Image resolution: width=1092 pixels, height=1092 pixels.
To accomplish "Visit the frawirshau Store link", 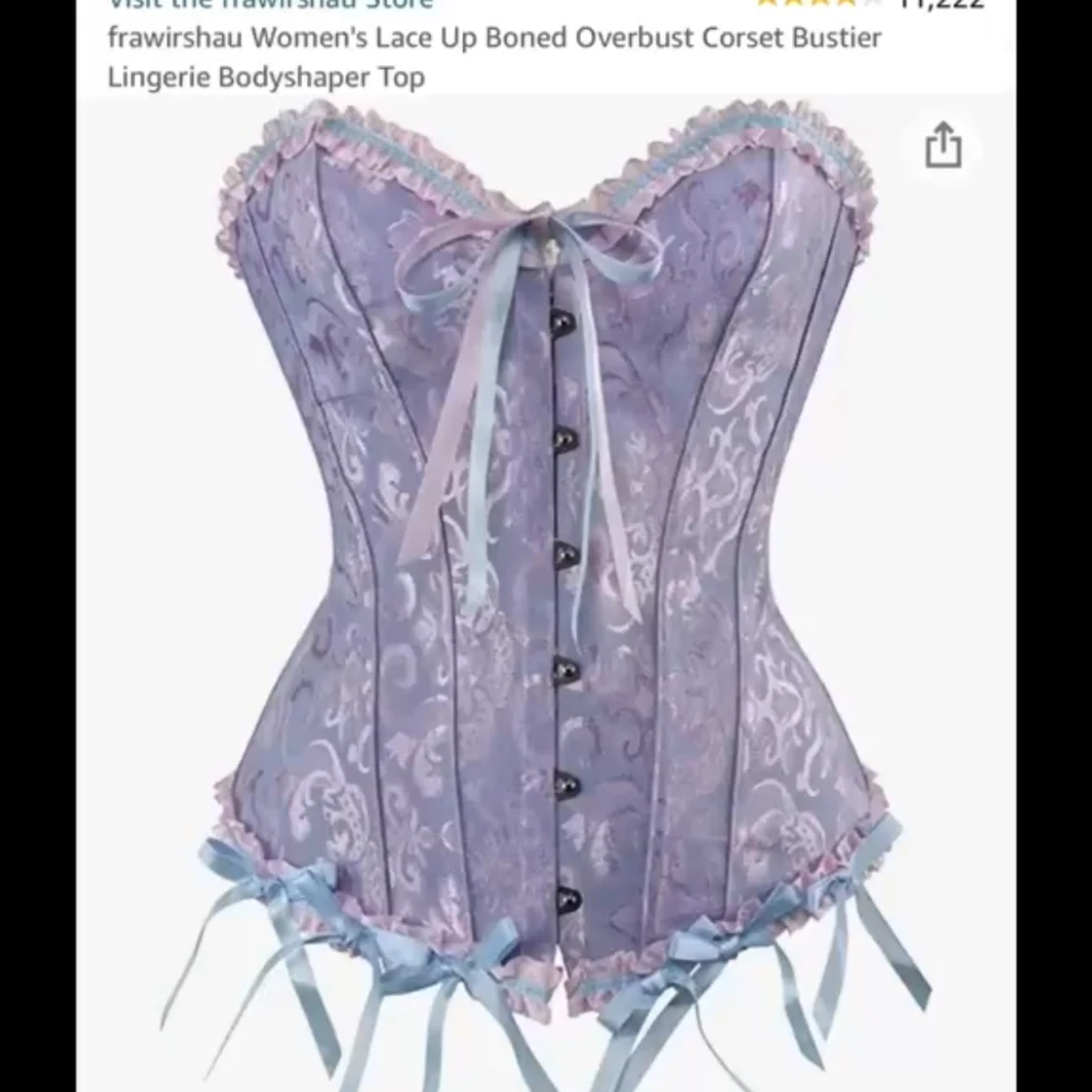I will (x=270, y=4).
